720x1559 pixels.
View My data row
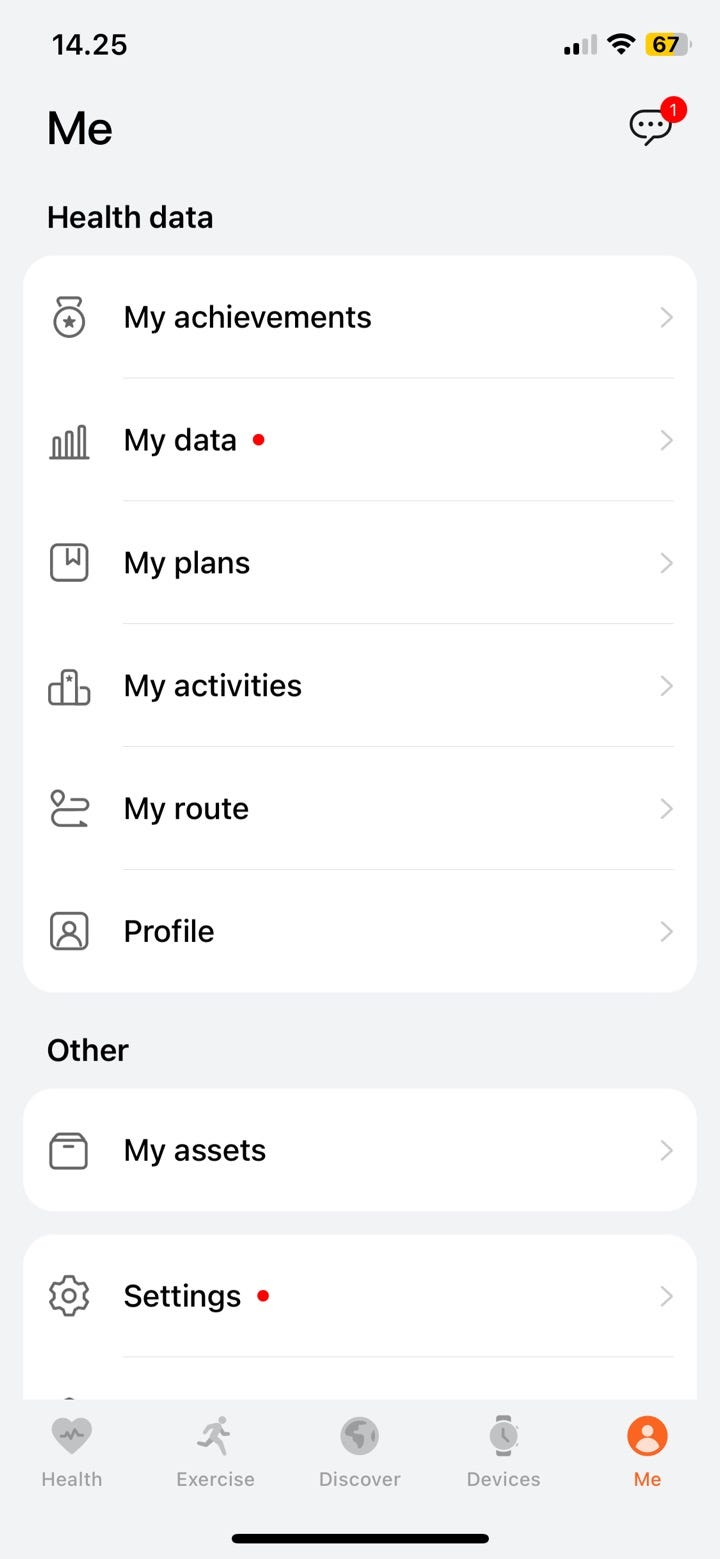(360, 441)
